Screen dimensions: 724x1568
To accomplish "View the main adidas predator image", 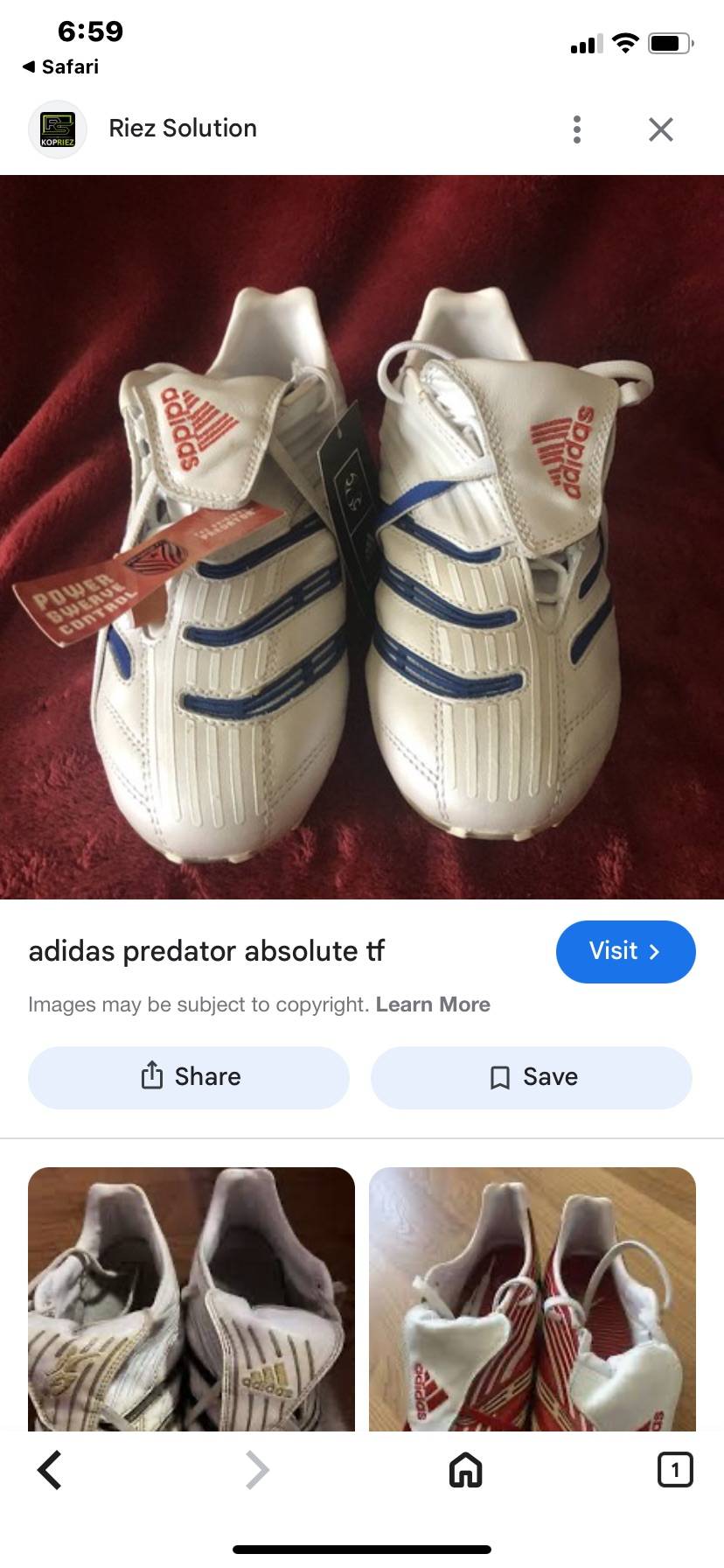I will pyautogui.click(x=362, y=537).
